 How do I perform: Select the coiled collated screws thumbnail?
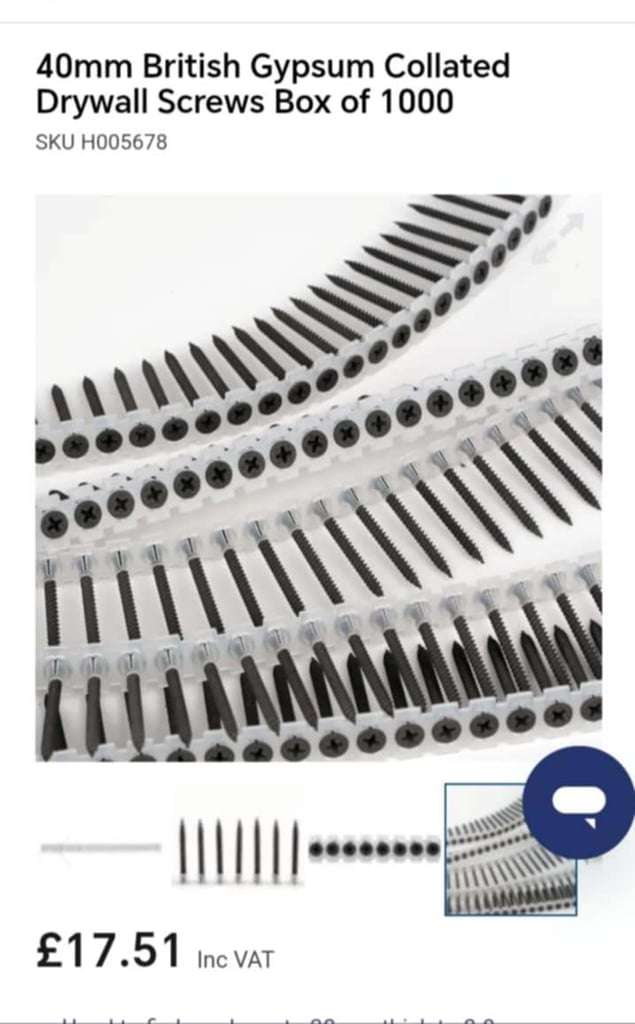510,850
